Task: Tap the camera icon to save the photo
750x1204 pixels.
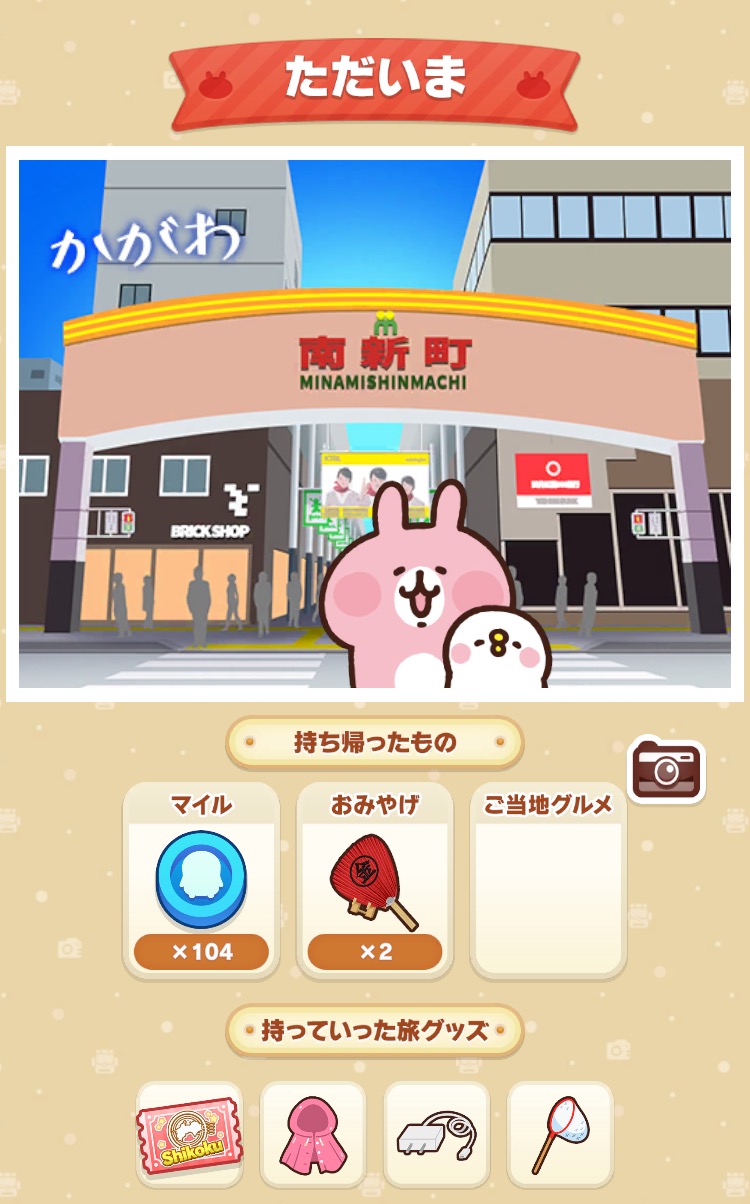Action: coord(666,770)
